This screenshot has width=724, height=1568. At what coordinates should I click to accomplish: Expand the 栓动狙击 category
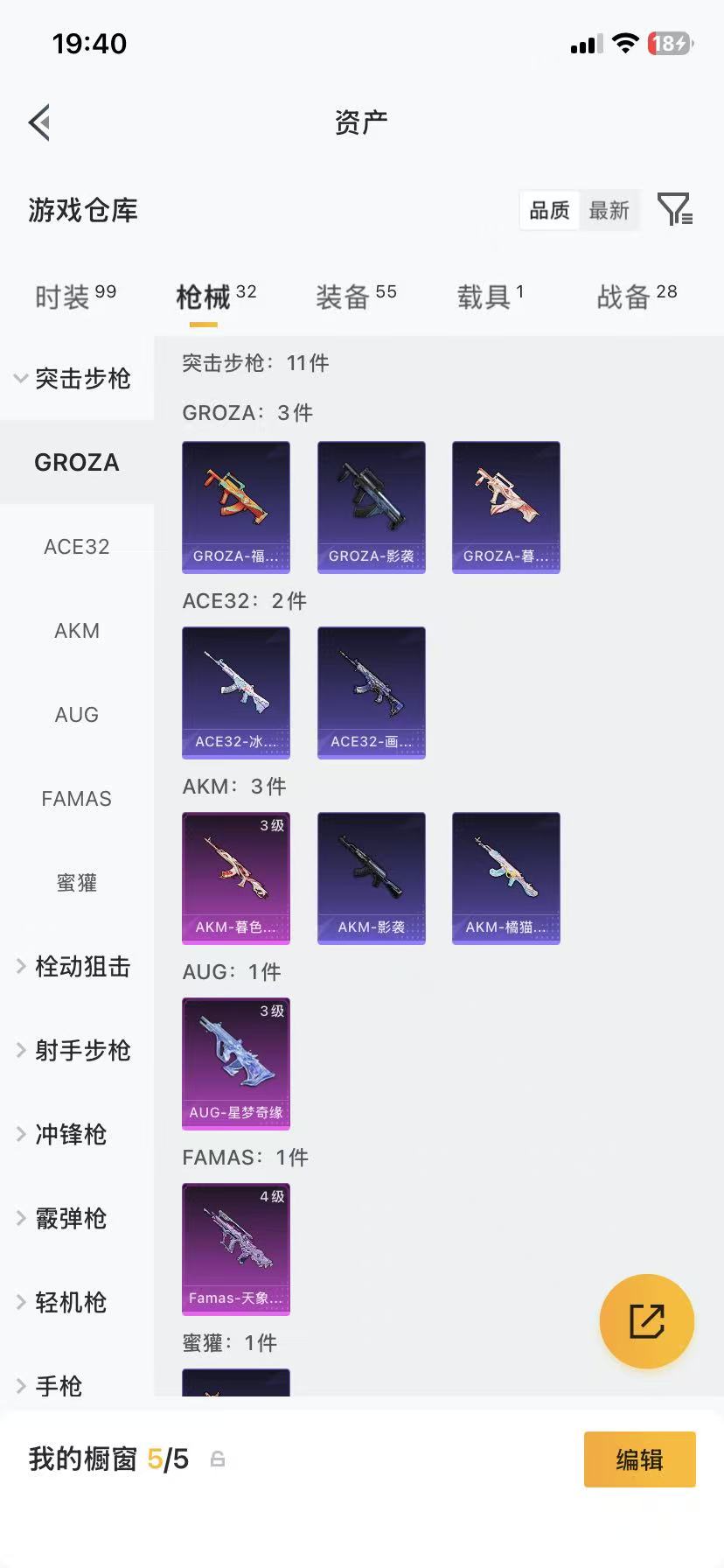74,967
